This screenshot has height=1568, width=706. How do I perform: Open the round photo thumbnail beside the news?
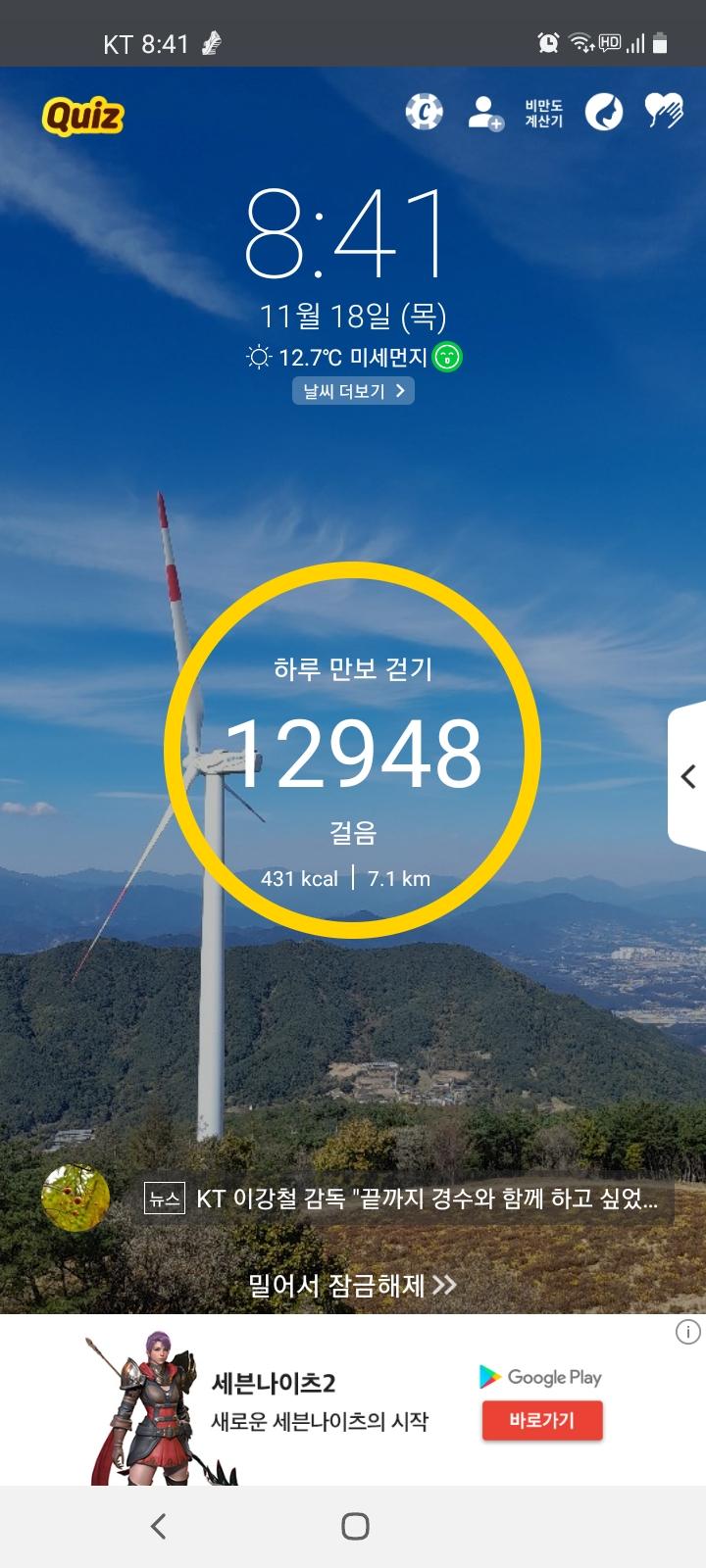click(x=76, y=1199)
